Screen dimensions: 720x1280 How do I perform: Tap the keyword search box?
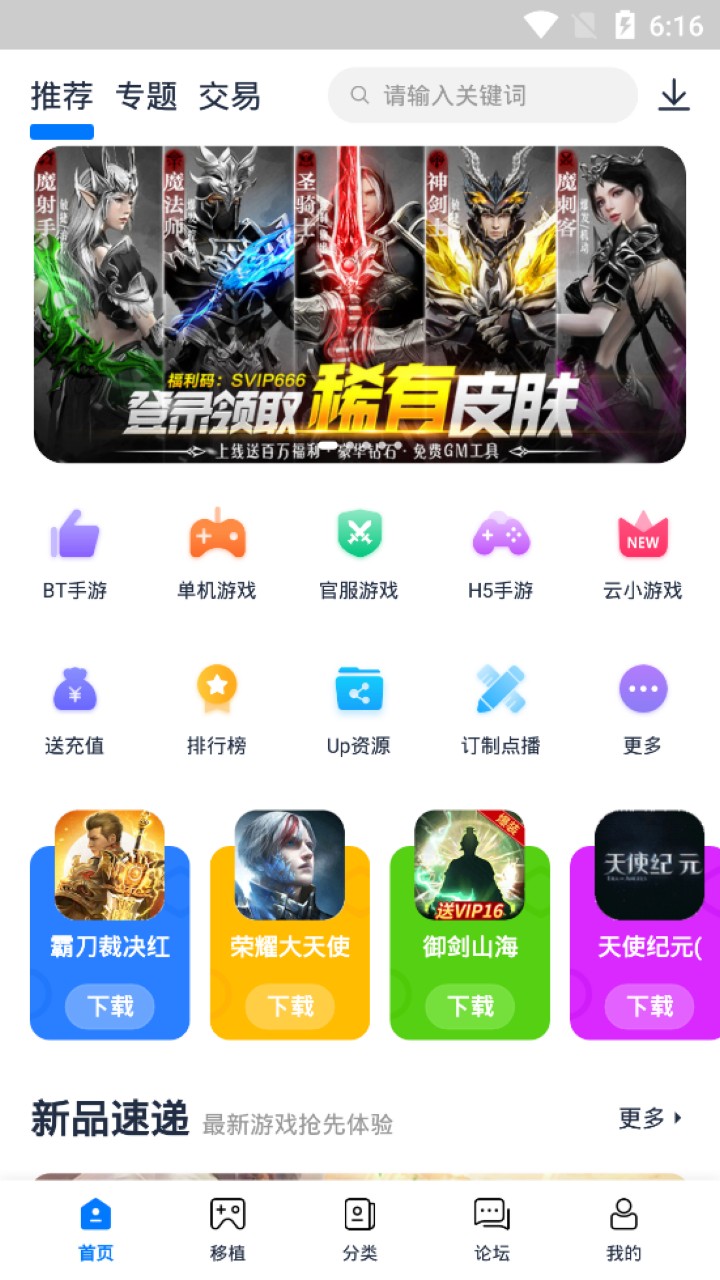point(483,96)
